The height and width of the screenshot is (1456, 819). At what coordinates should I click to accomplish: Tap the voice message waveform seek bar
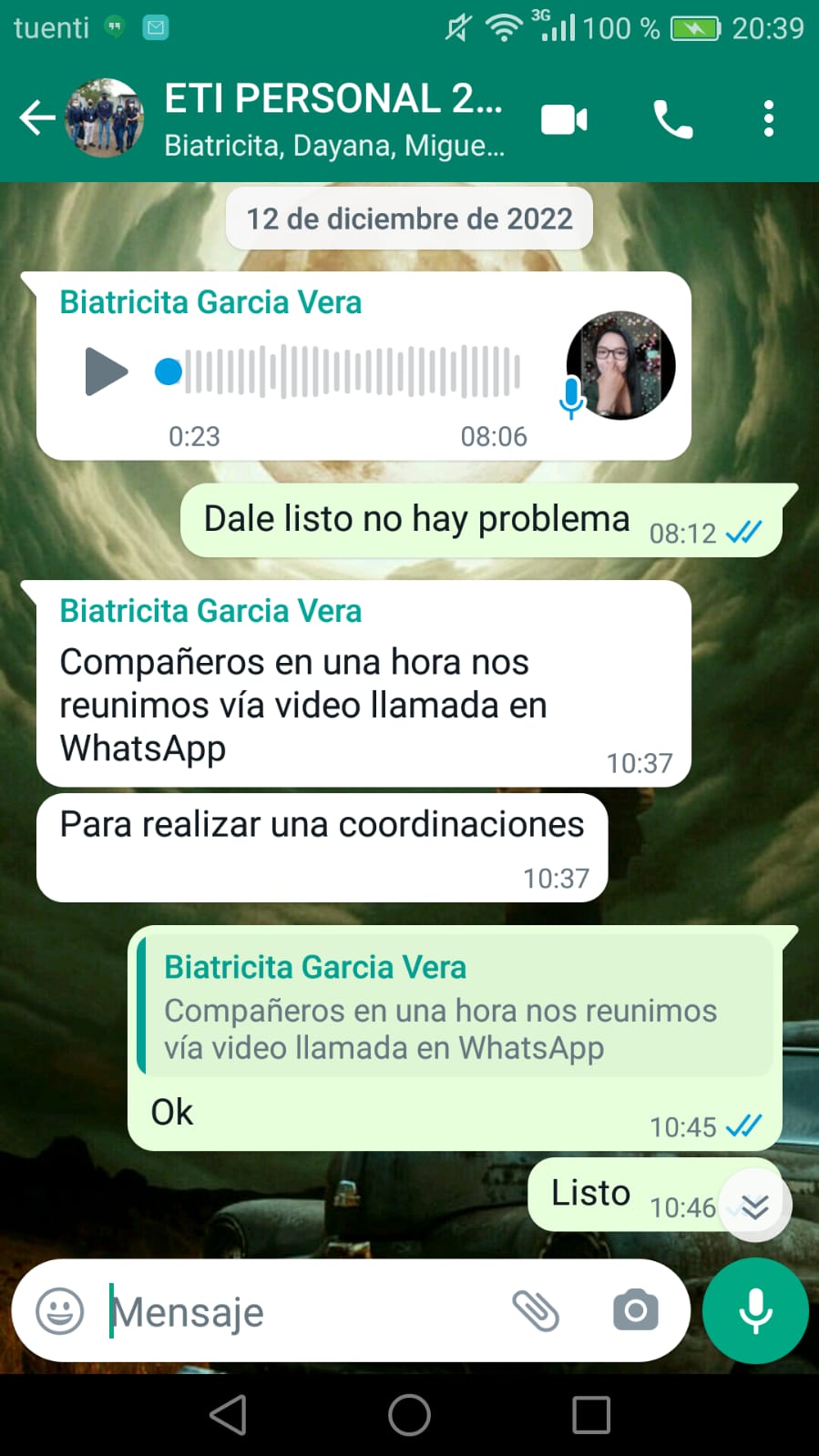click(353, 372)
